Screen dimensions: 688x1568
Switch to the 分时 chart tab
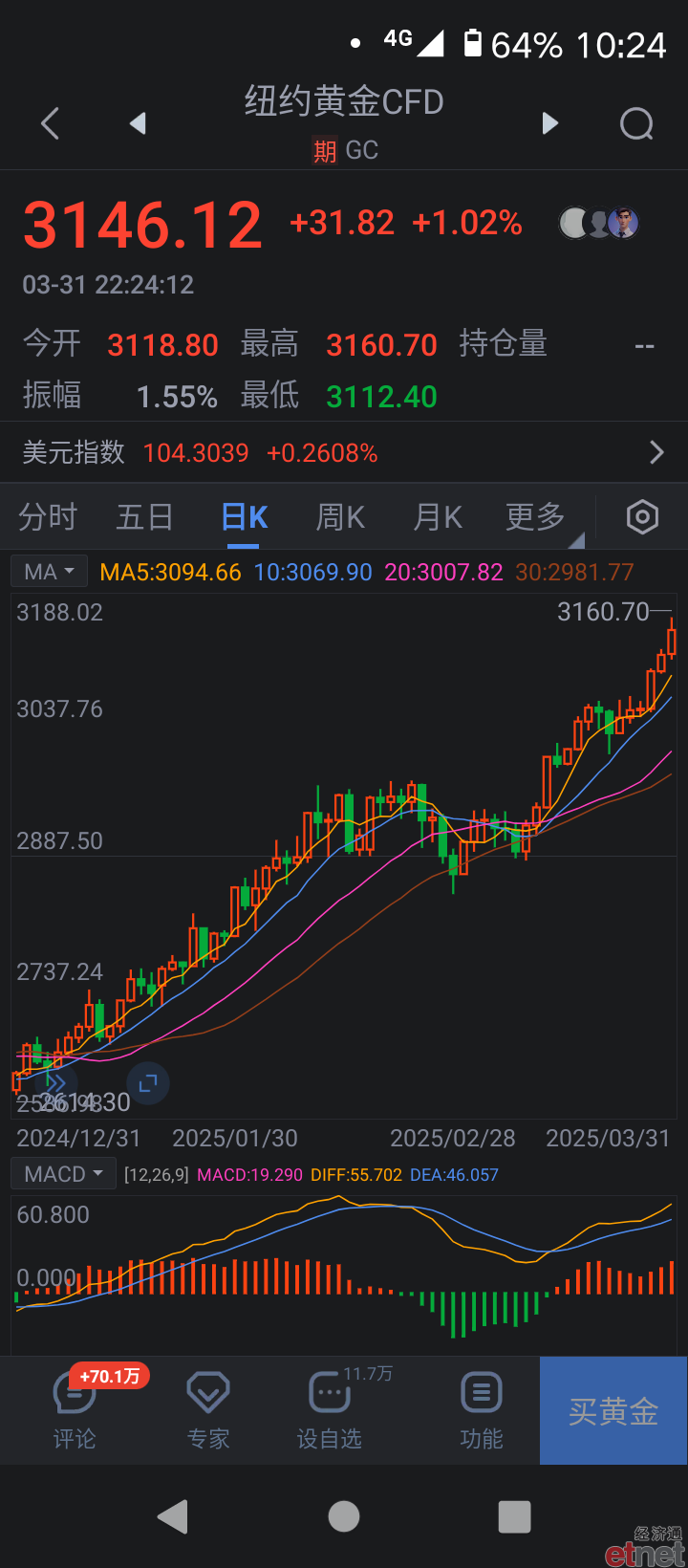pos(48,517)
